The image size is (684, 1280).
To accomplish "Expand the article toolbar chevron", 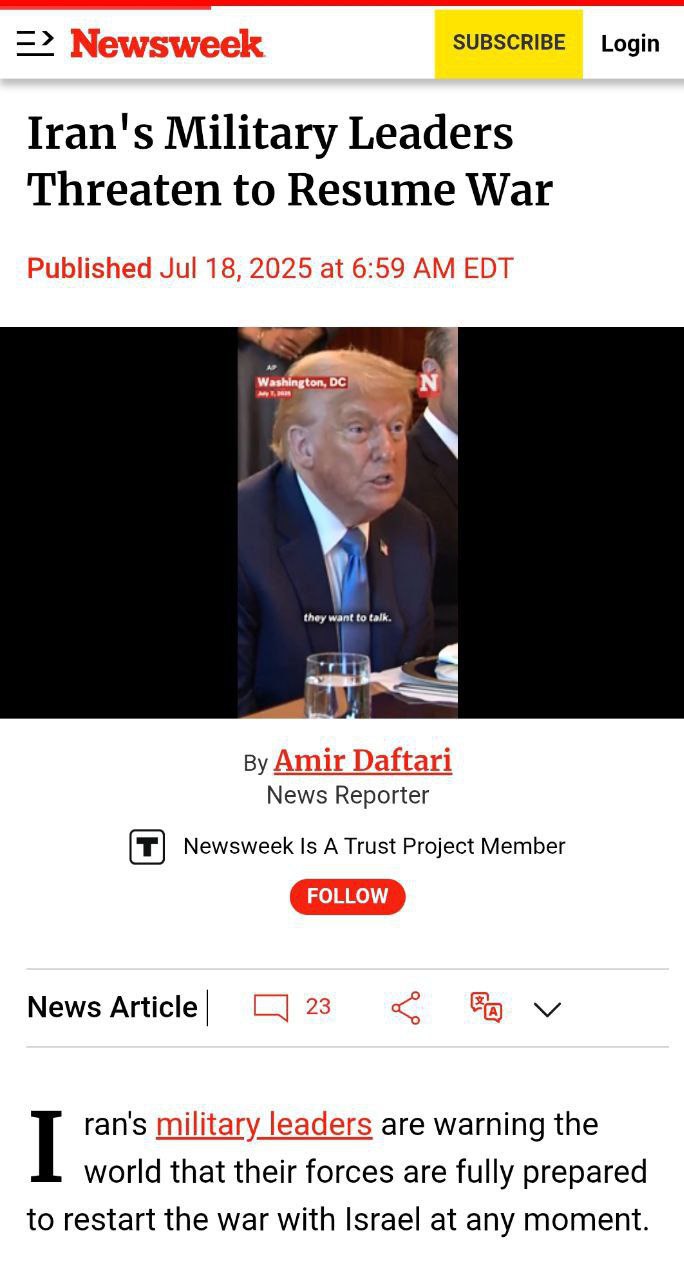I will pyautogui.click(x=547, y=1009).
